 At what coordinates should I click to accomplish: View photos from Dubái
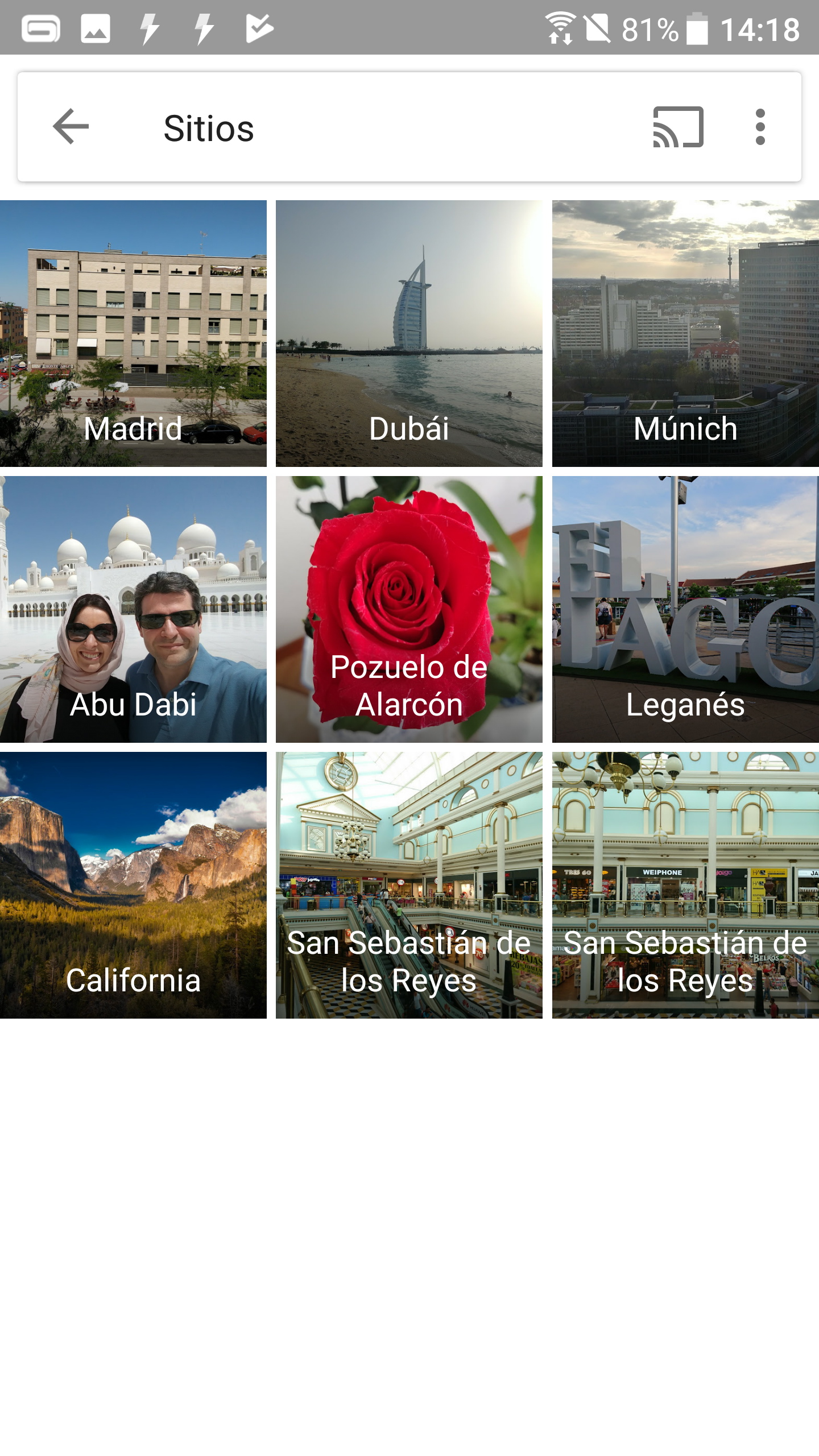coord(409,333)
